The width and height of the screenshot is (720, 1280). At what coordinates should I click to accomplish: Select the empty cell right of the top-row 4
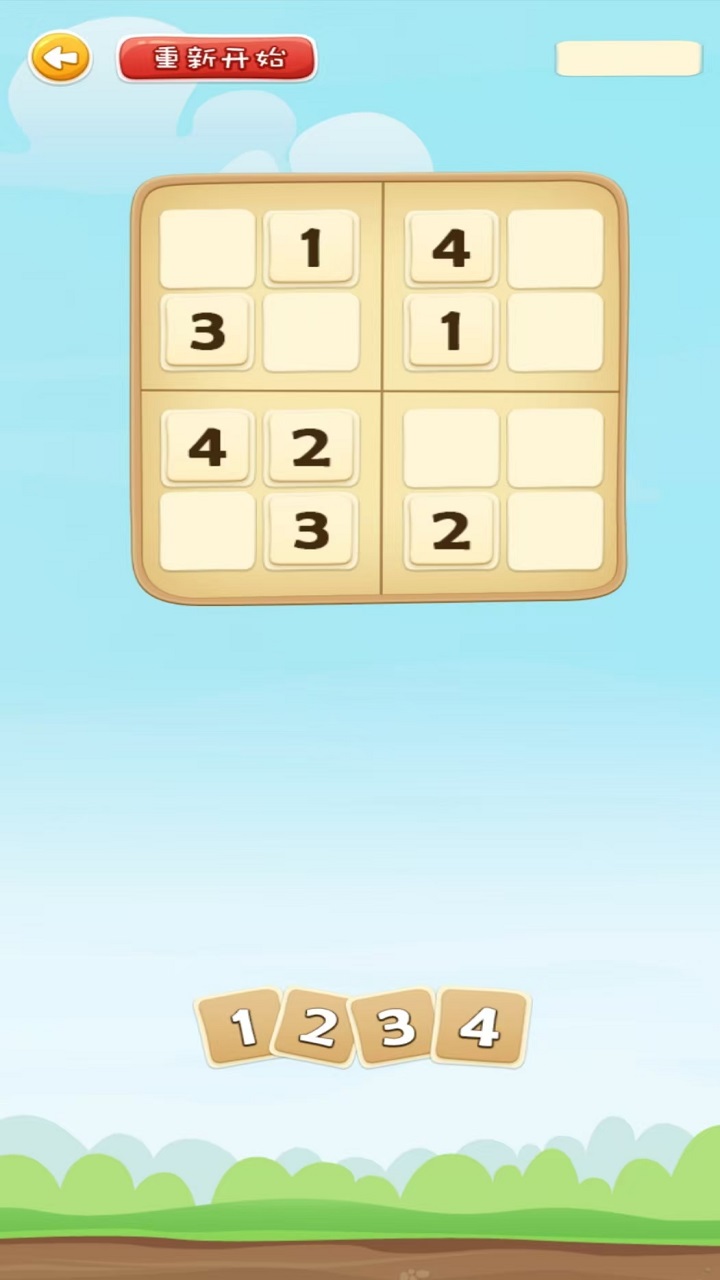[555, 248]
